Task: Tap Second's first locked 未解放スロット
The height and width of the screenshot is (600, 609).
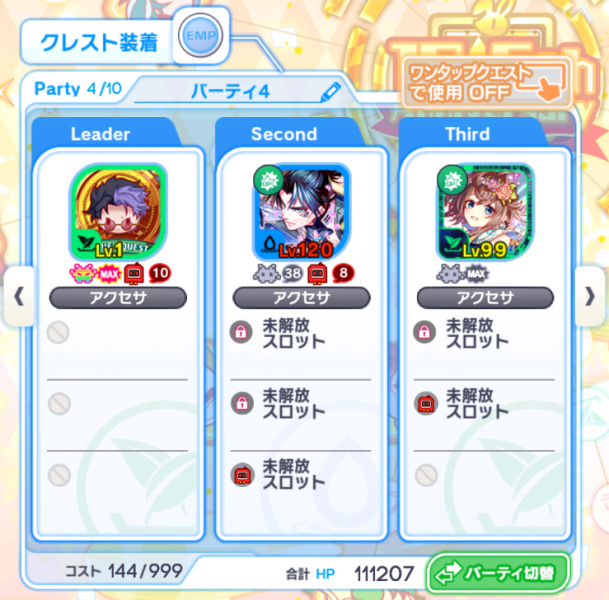Action: pyautogui.click(x=300, y=333)
